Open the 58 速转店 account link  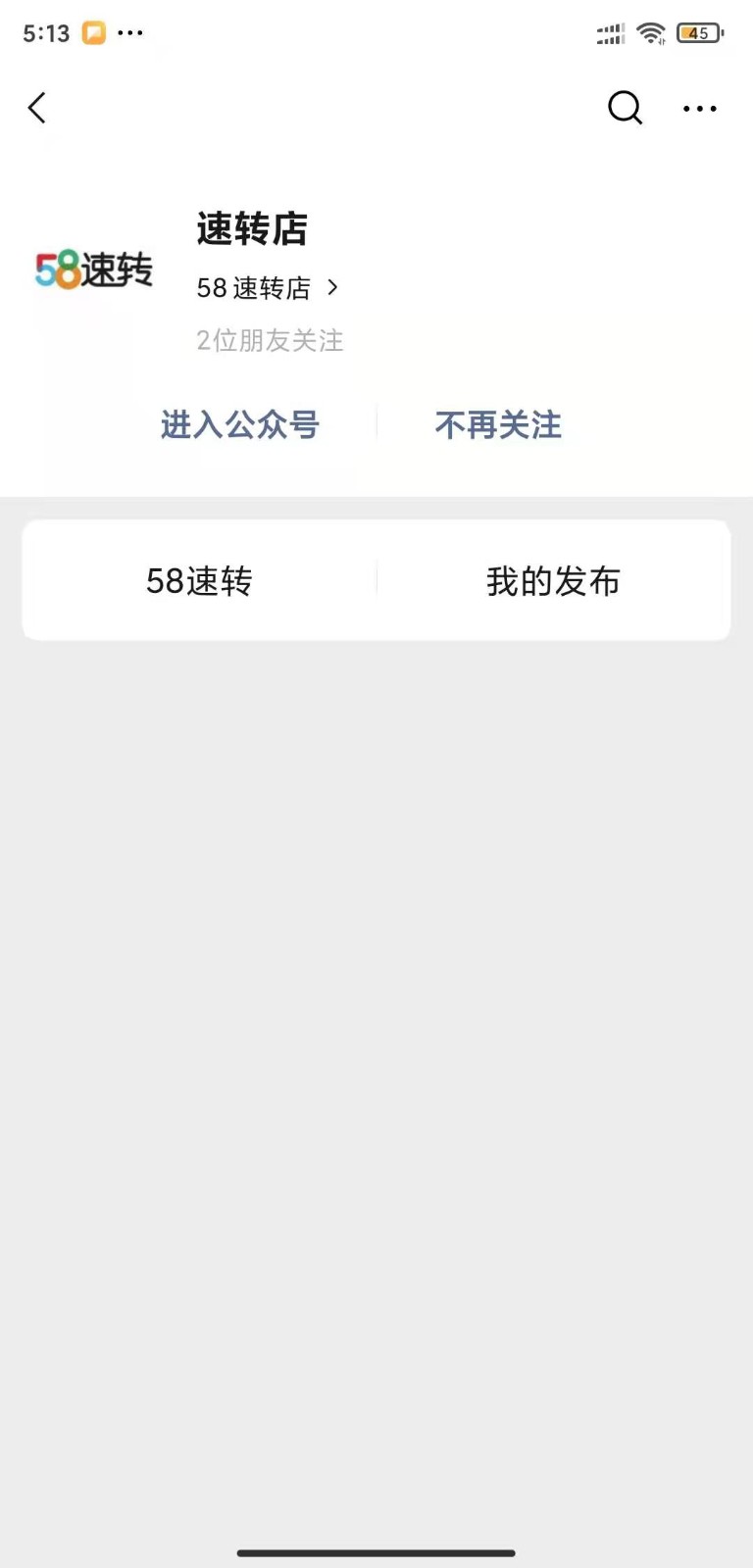point(268,288)
